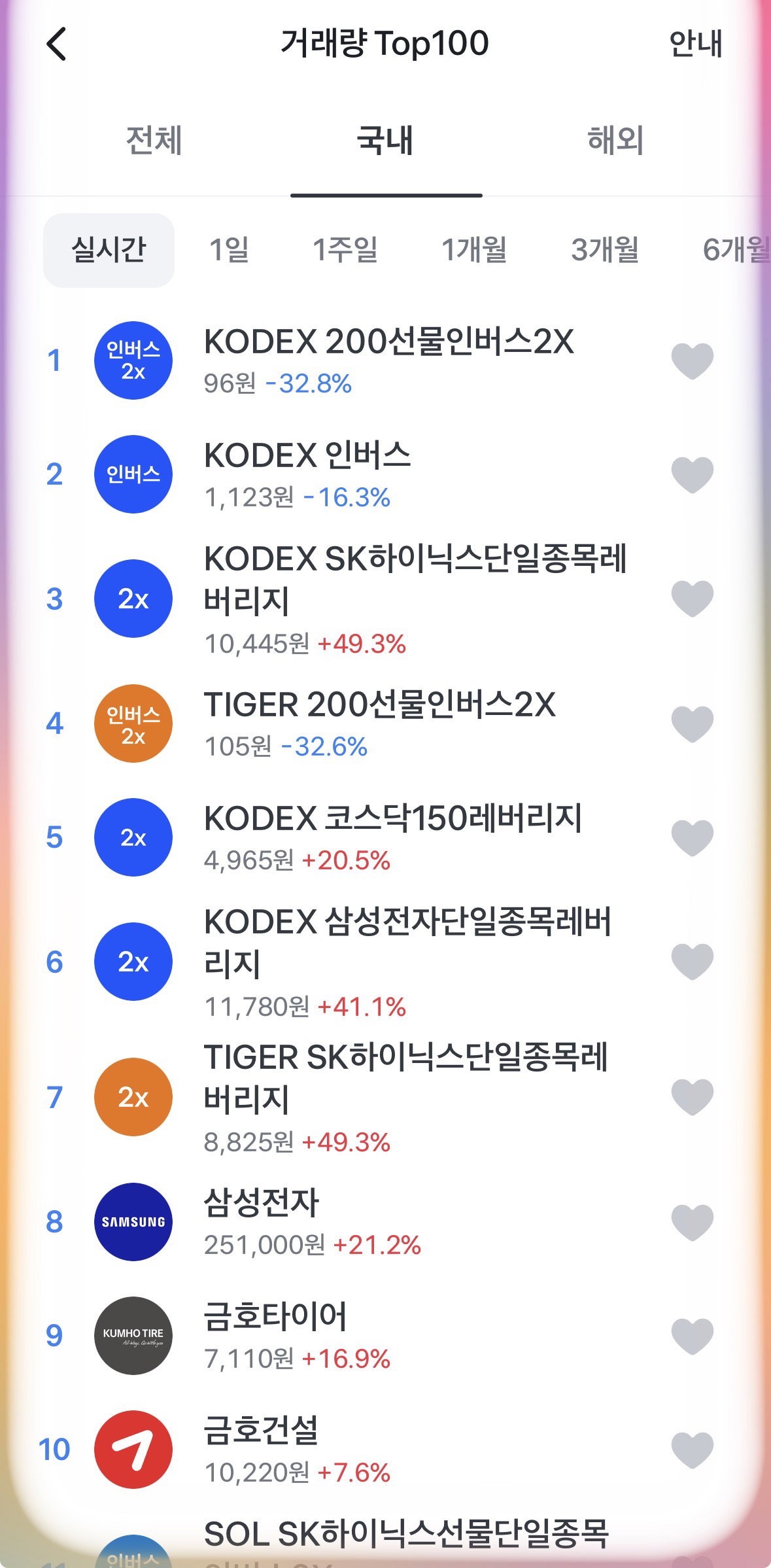The width and height of the screenshot is (771, 1568).
Task: Select the 실시간 chip
Action: coord(109,250)
